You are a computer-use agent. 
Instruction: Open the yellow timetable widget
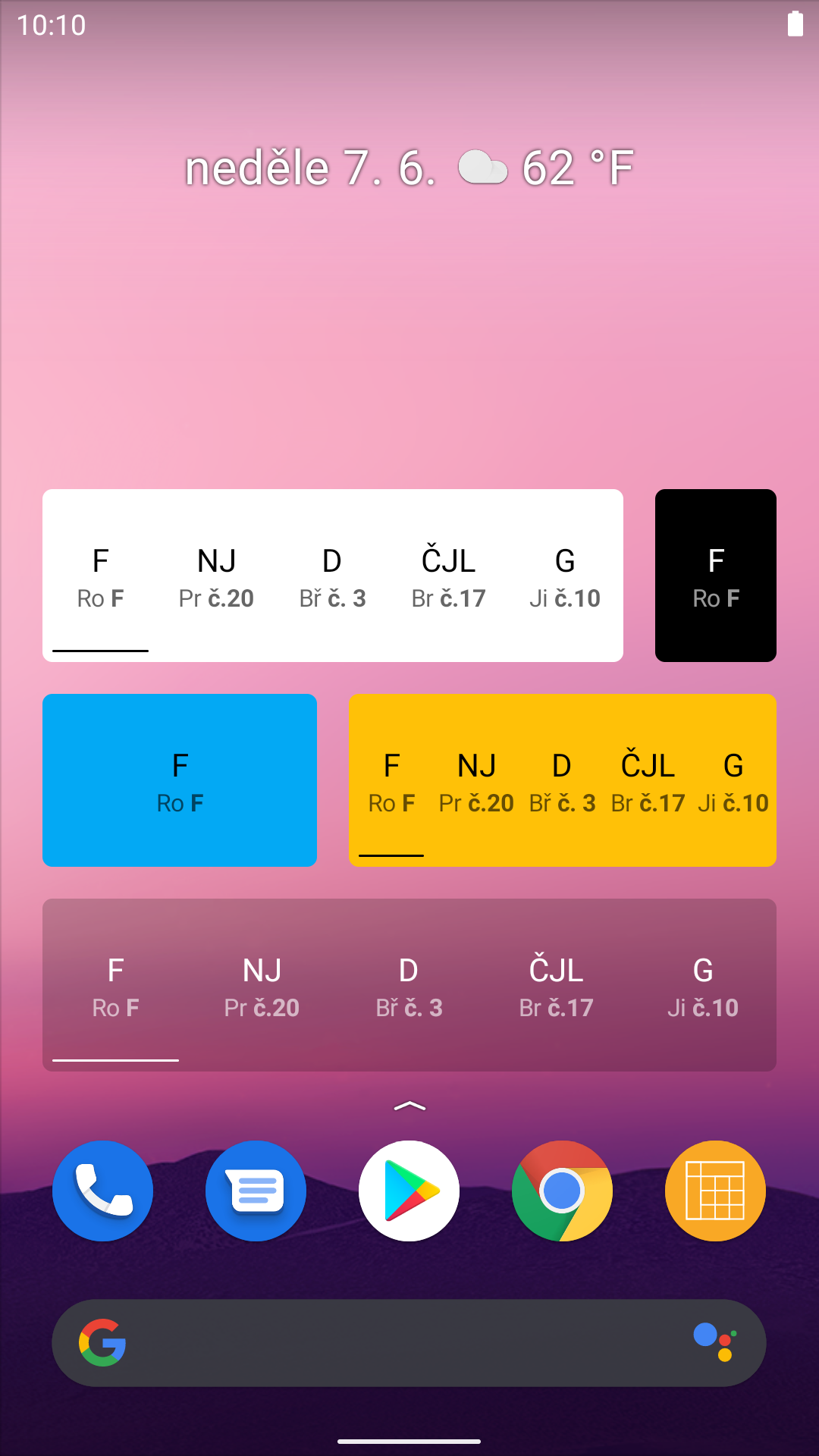(x=562, y=780)
